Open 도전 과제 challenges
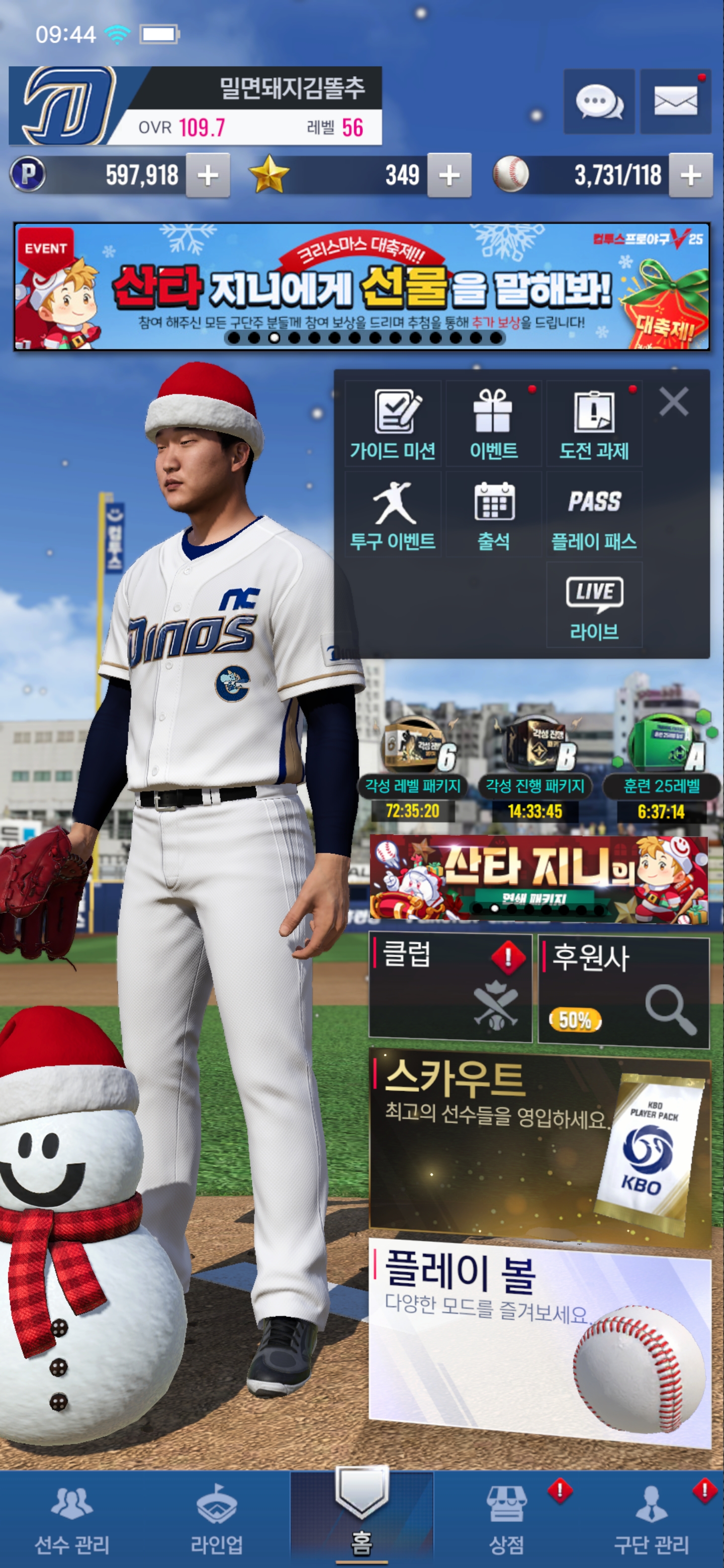Image resolution: width=724 pixels, height=1568 pixels. 594,424
